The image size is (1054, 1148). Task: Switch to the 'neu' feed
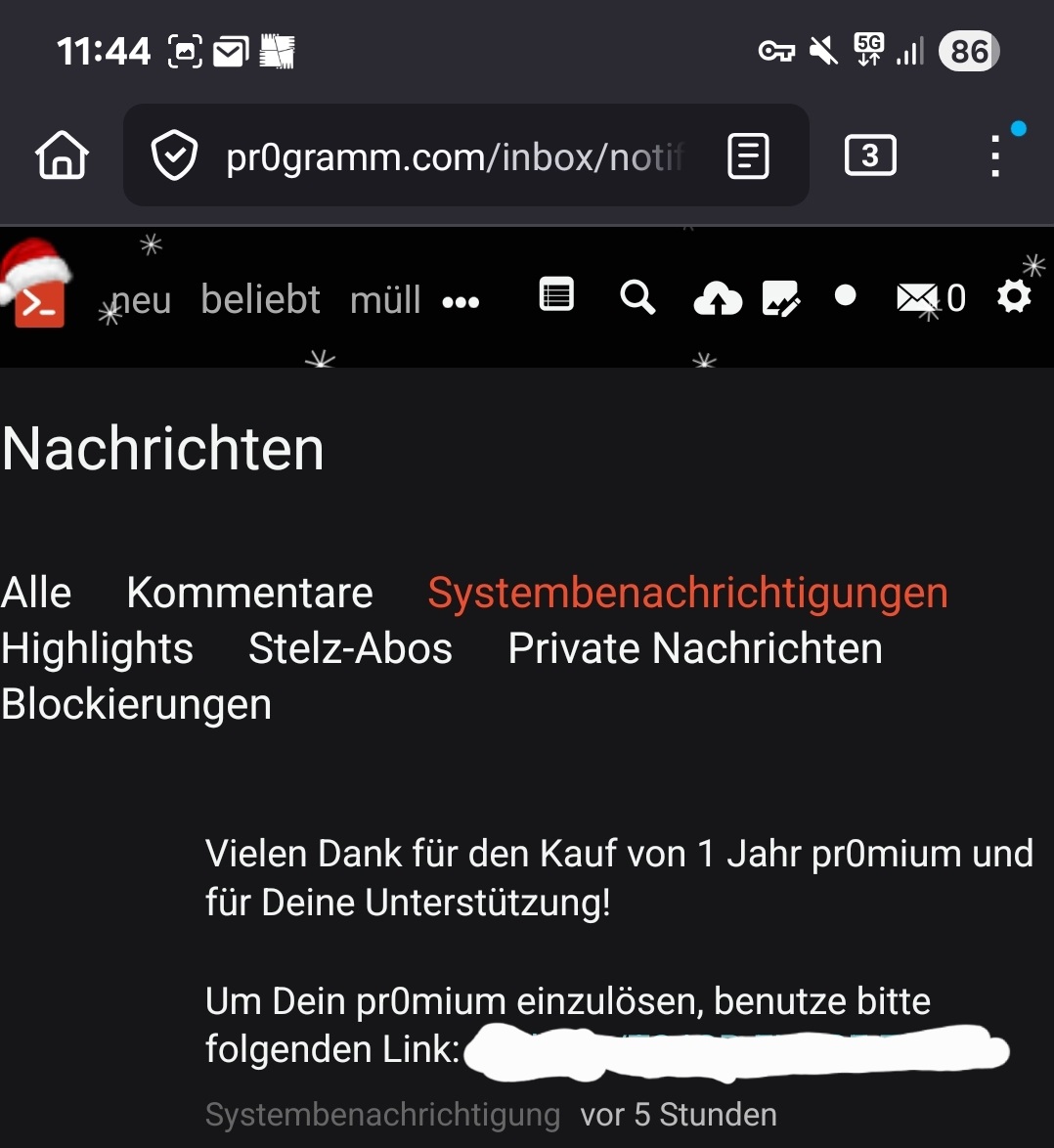coord(142,300)
